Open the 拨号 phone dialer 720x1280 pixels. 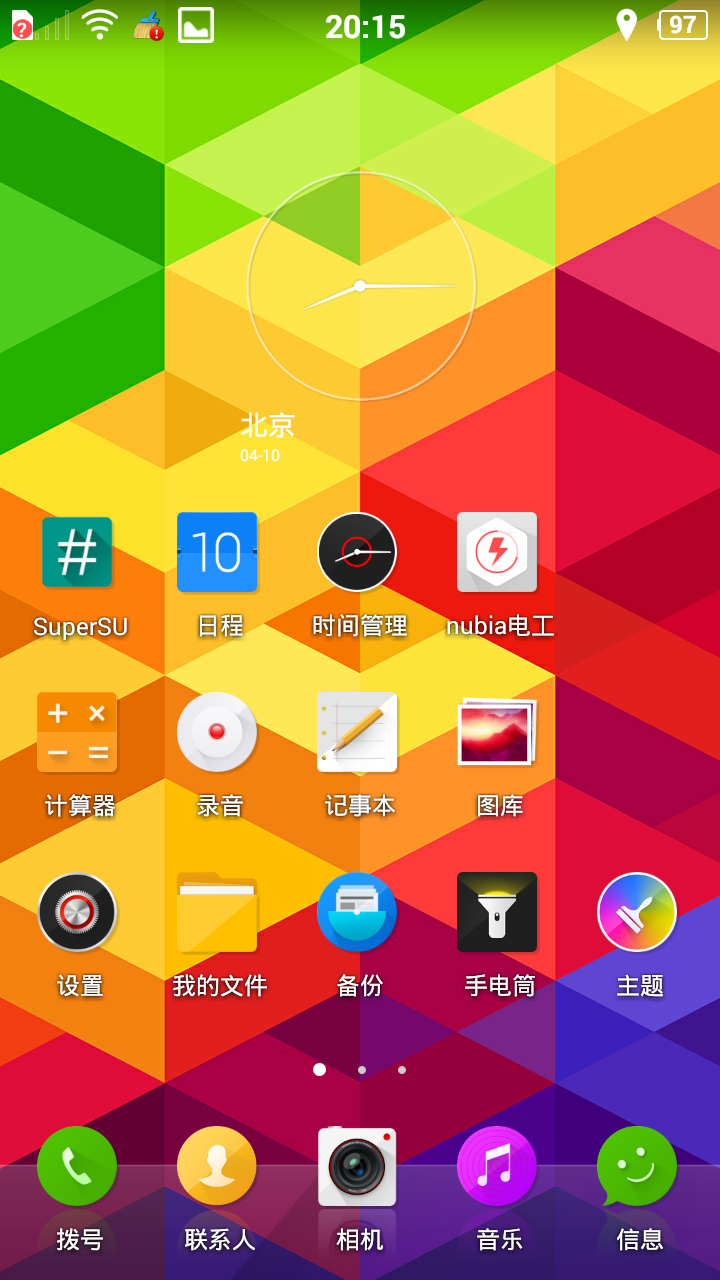[78, 1166]
